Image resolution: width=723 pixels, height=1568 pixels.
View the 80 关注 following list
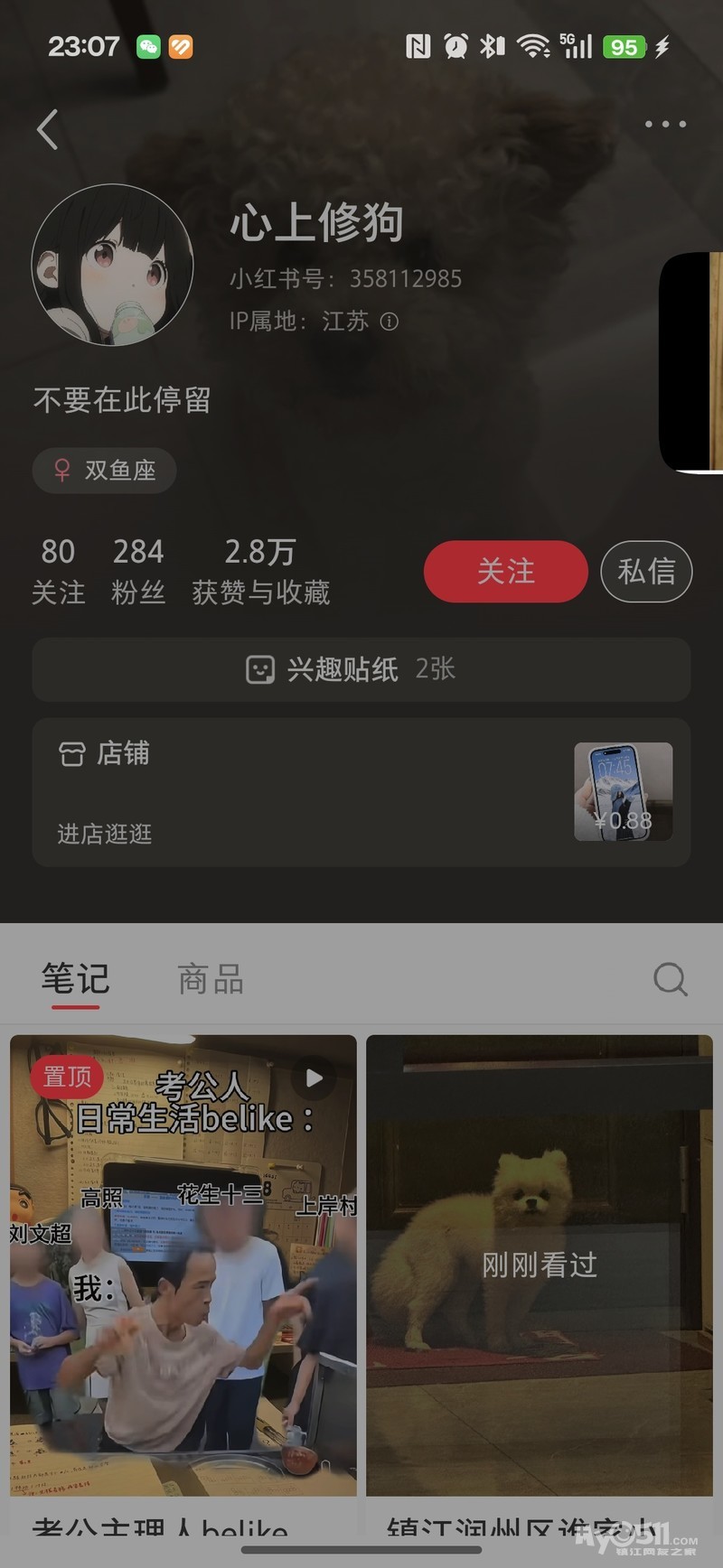[58, 571]
